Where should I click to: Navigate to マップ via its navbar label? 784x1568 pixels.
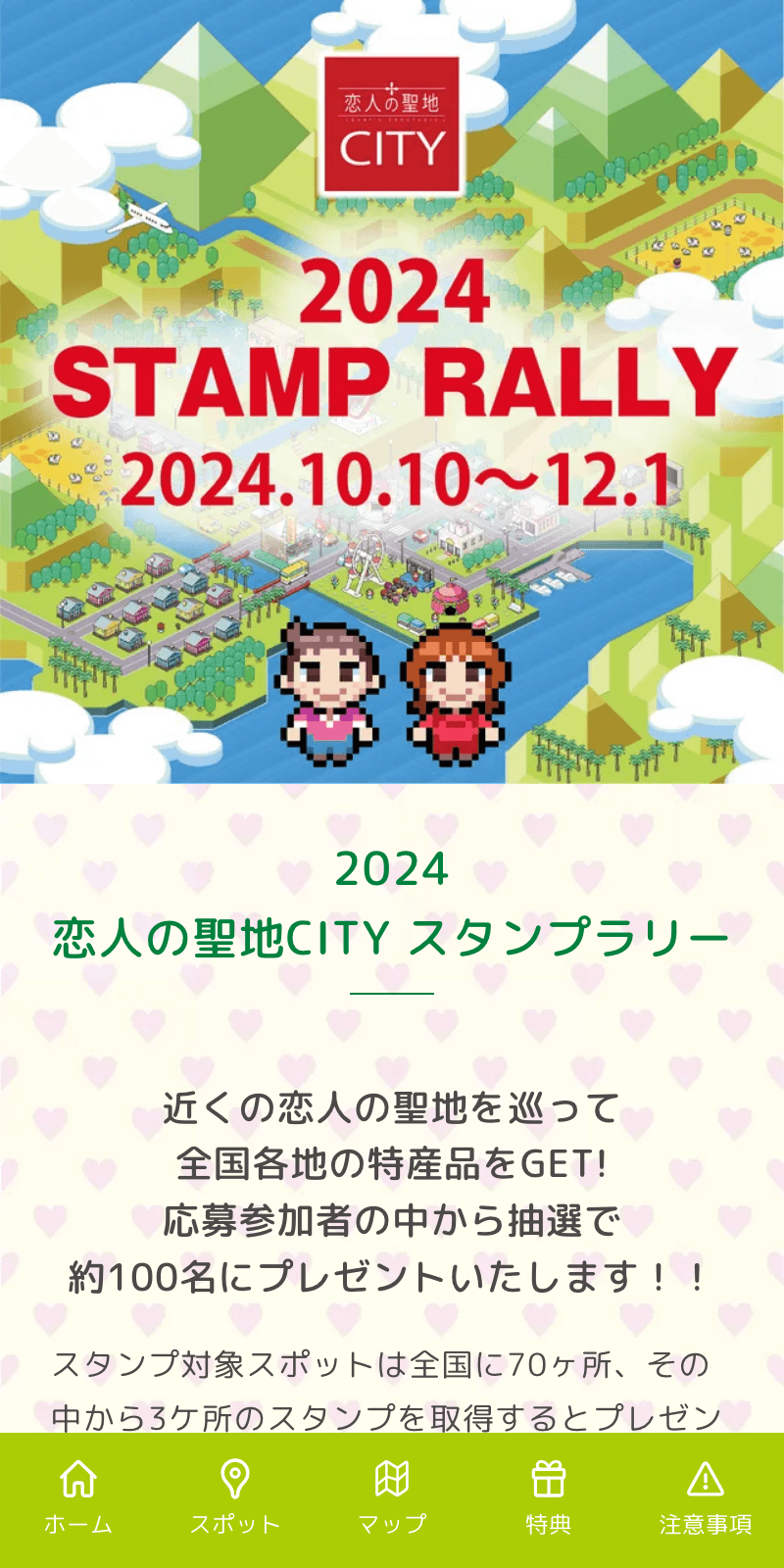point(392,1525)
